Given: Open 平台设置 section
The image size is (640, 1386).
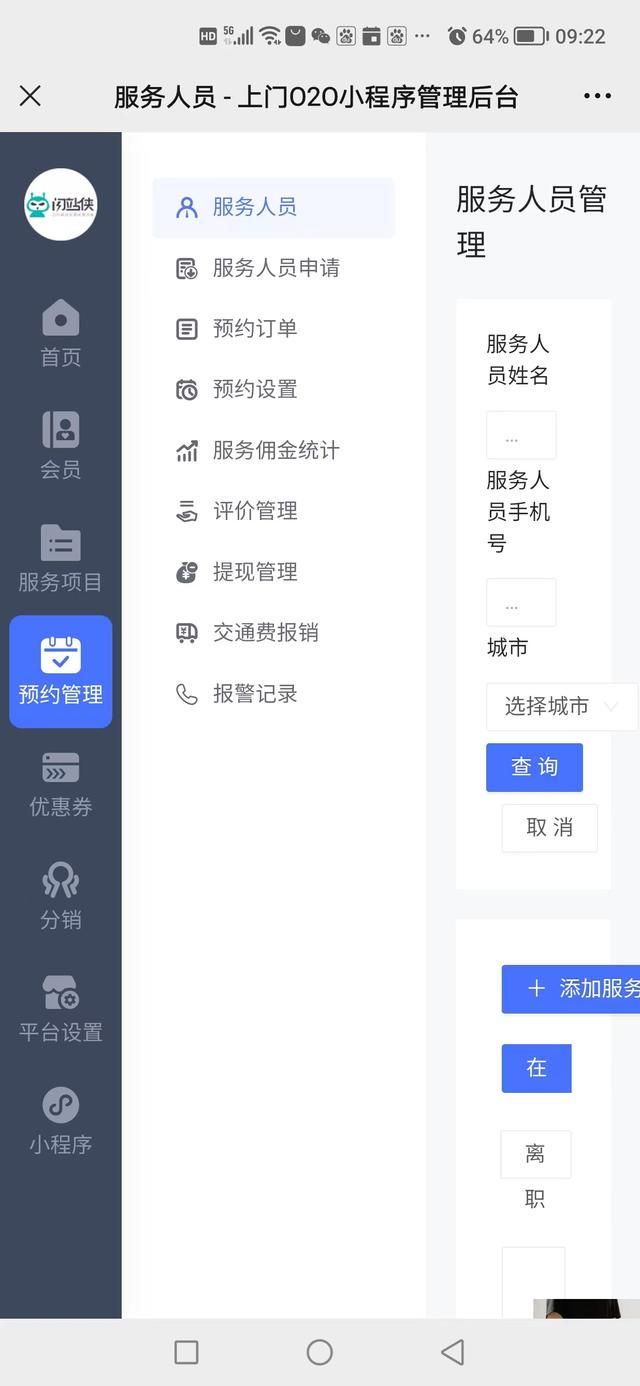Looking at the screenshot, I should tap(61, 1008).
